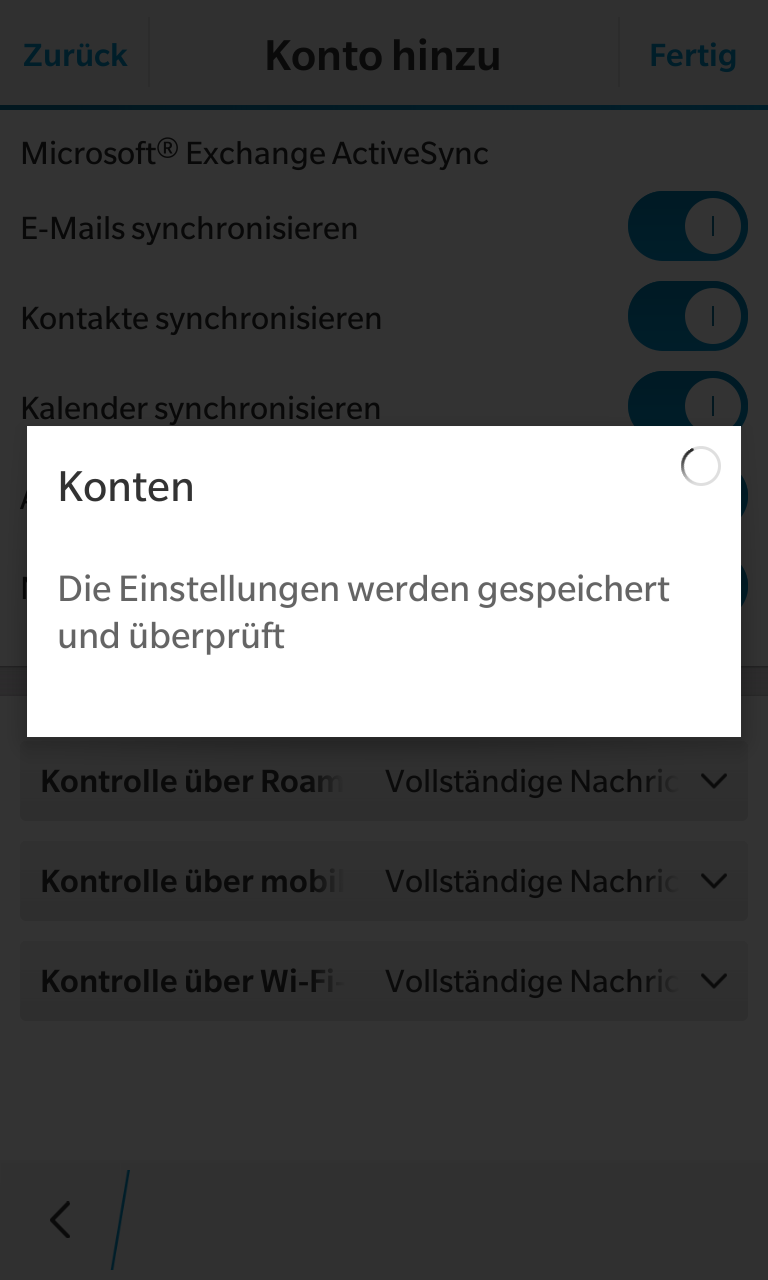Open the Kontrolle über Wi-Fi dropdown
This screenshot has height=1280, width=768.
(384, 981)
